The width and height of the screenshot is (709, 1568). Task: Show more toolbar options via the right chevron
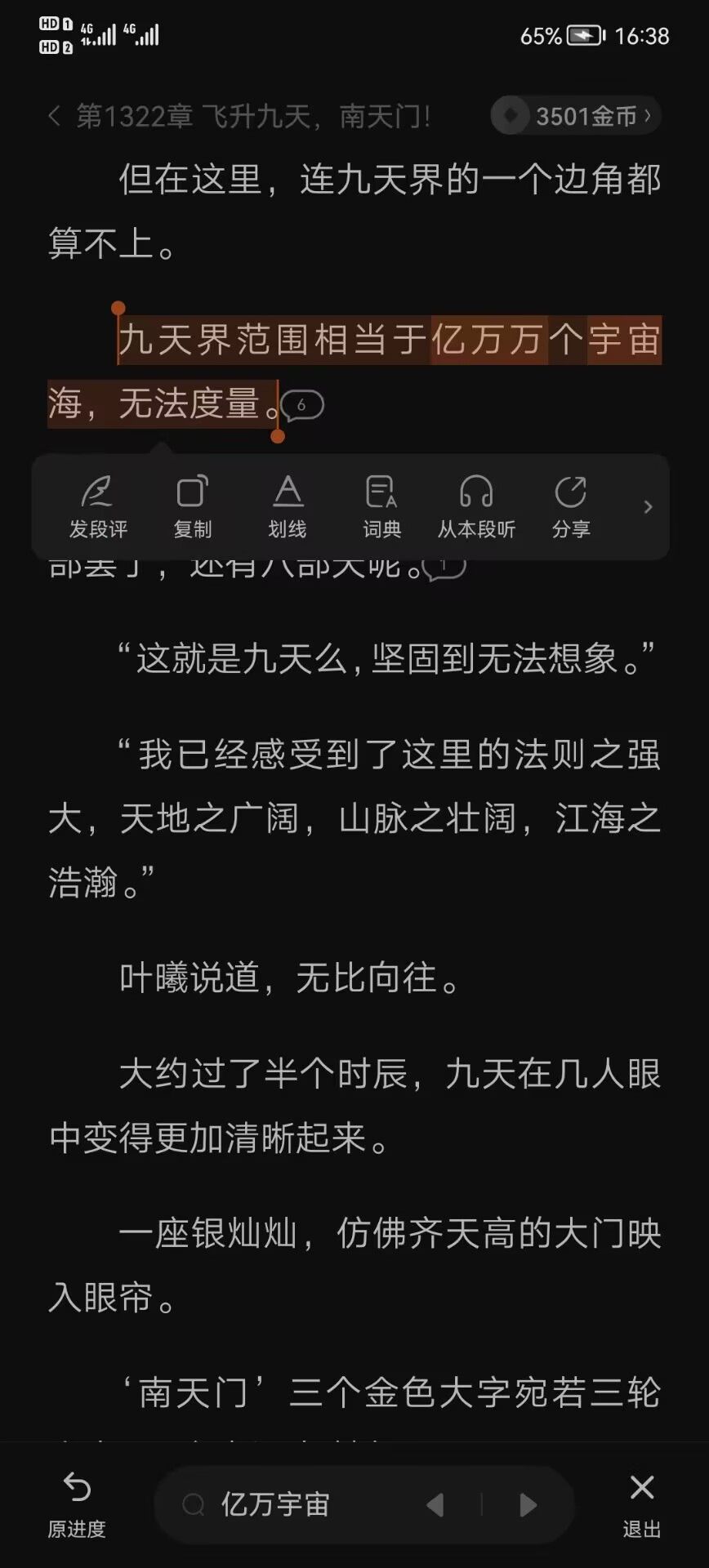(x=648, y=507)
